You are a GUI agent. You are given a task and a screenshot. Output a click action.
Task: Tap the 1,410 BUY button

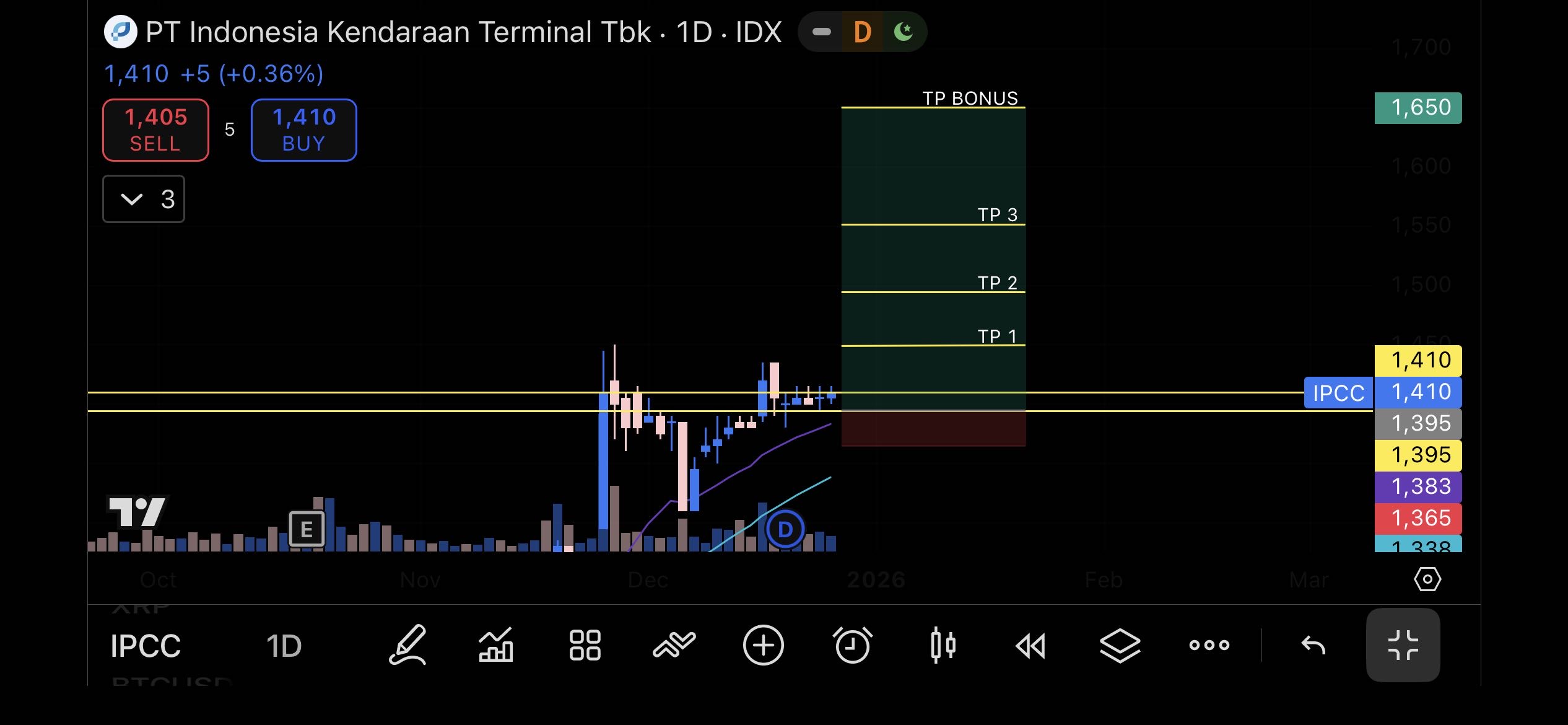[303, 130]
